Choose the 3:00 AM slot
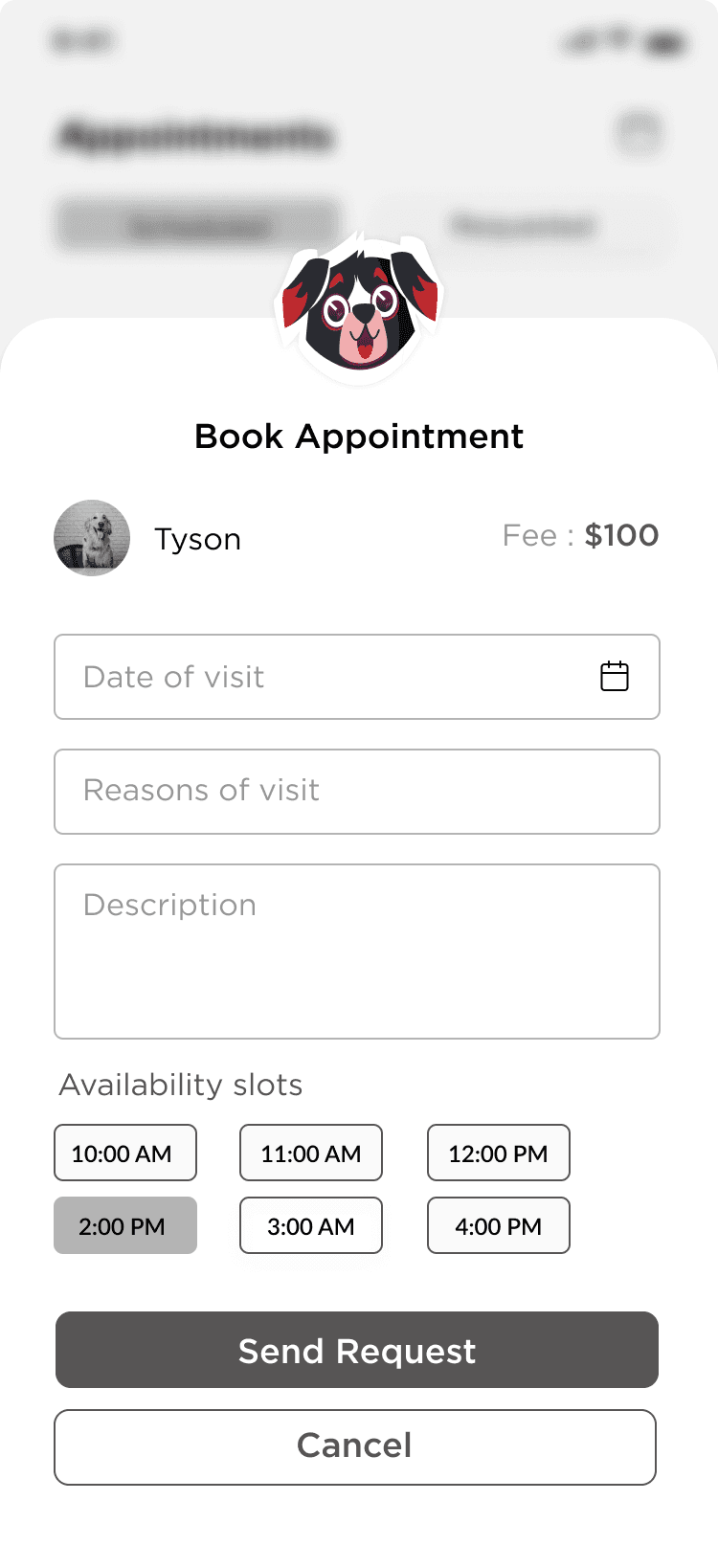 311,1225
